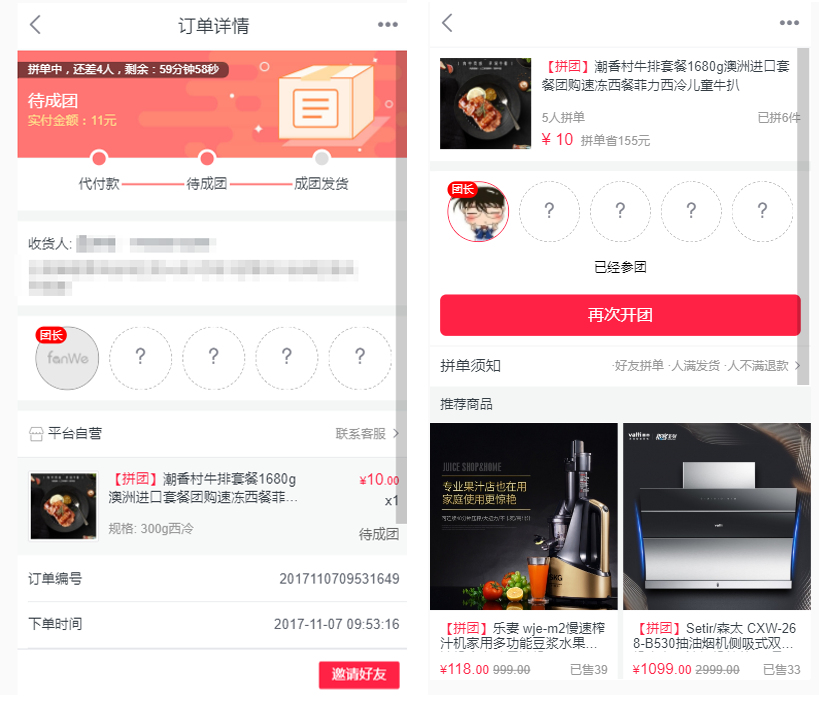Open the 待成团 steak set order item
The image size is (819, 711).
212,504
